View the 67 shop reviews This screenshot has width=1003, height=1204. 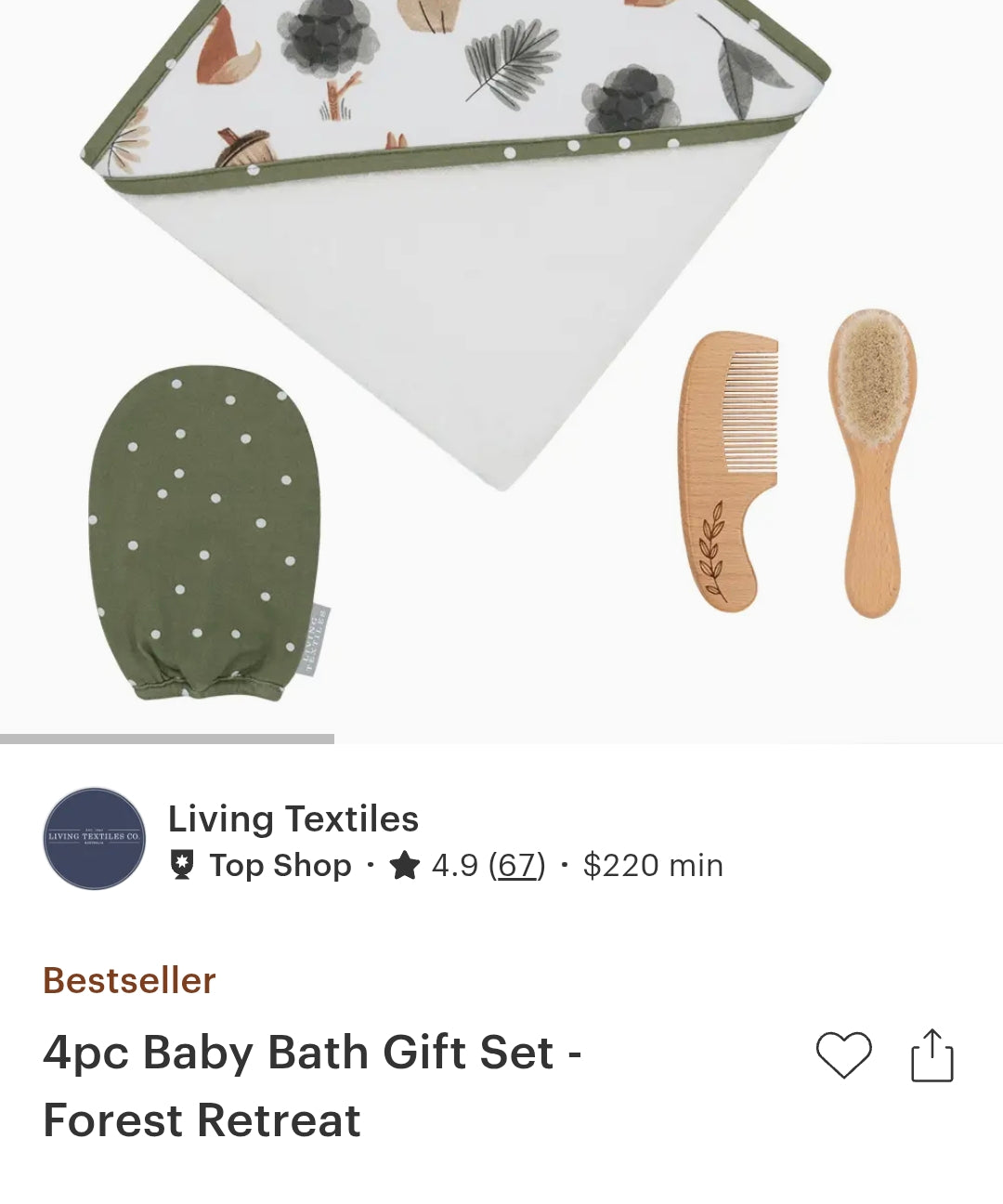(x=516, y=865)
